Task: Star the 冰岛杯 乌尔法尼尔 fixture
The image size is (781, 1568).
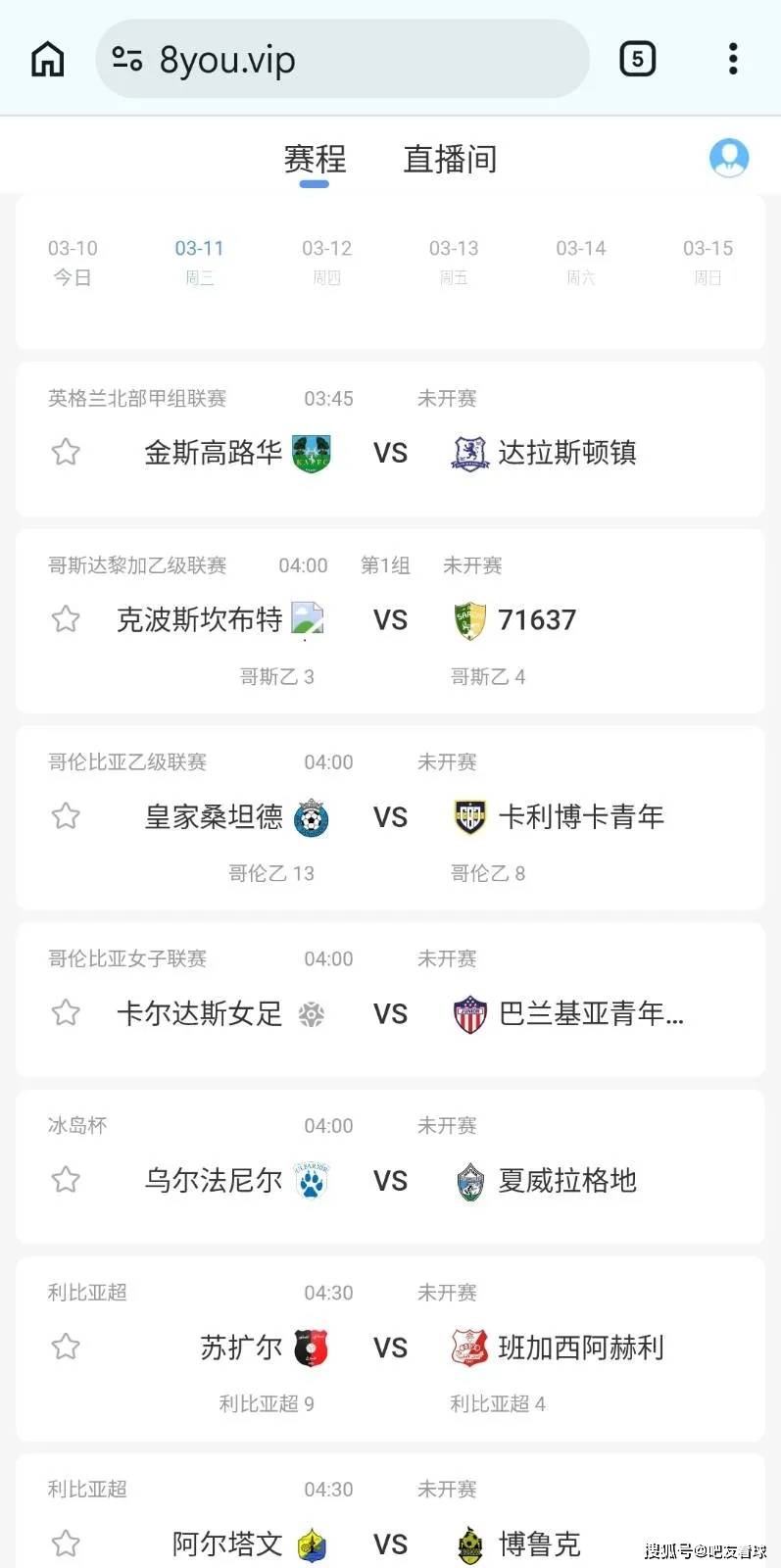Action: pyautogui.click(x=66, y=1181)
